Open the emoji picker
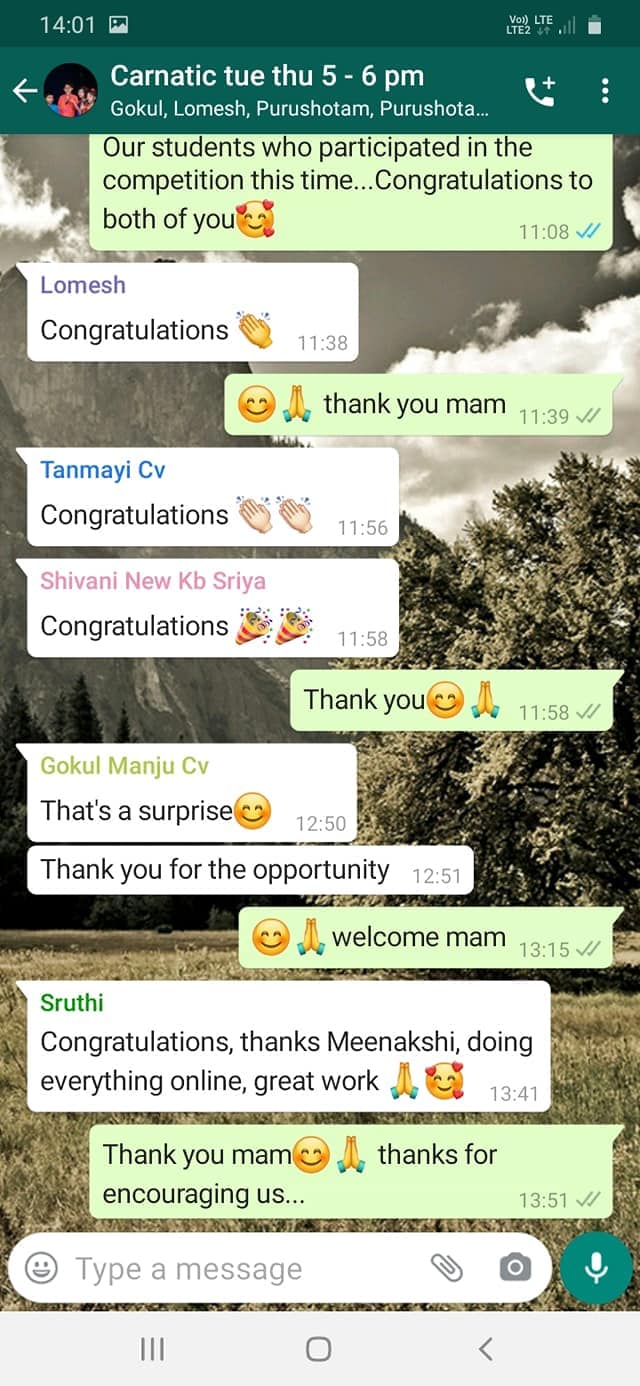Viewport: 640px width, 1386px height. pyautogui.click(x=41, y=1268)
